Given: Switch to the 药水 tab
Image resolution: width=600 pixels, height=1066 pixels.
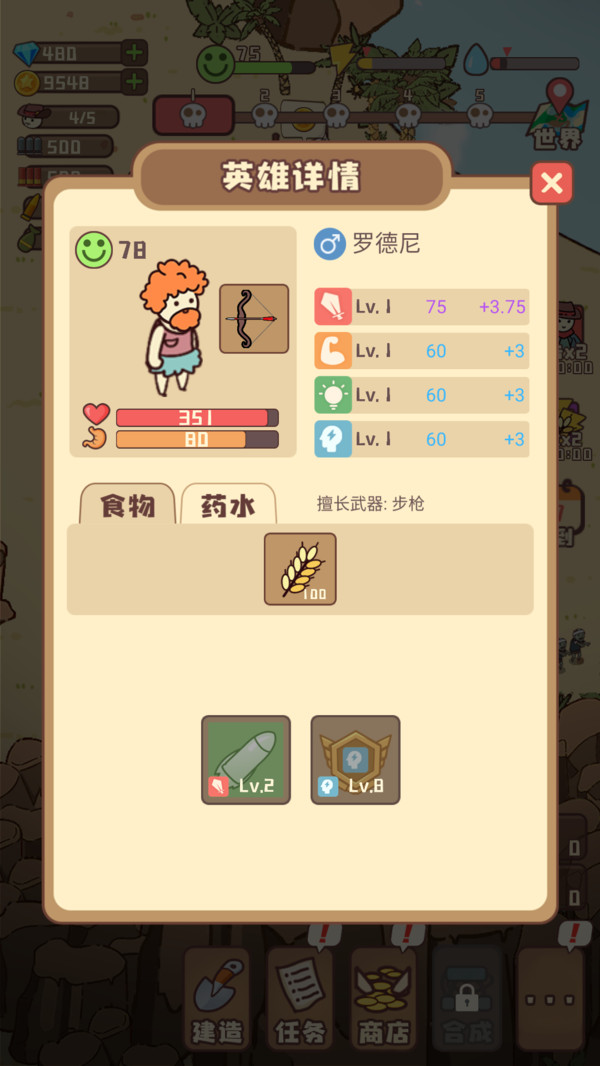Looking at the screenshot, I should (x=228, y=505).
